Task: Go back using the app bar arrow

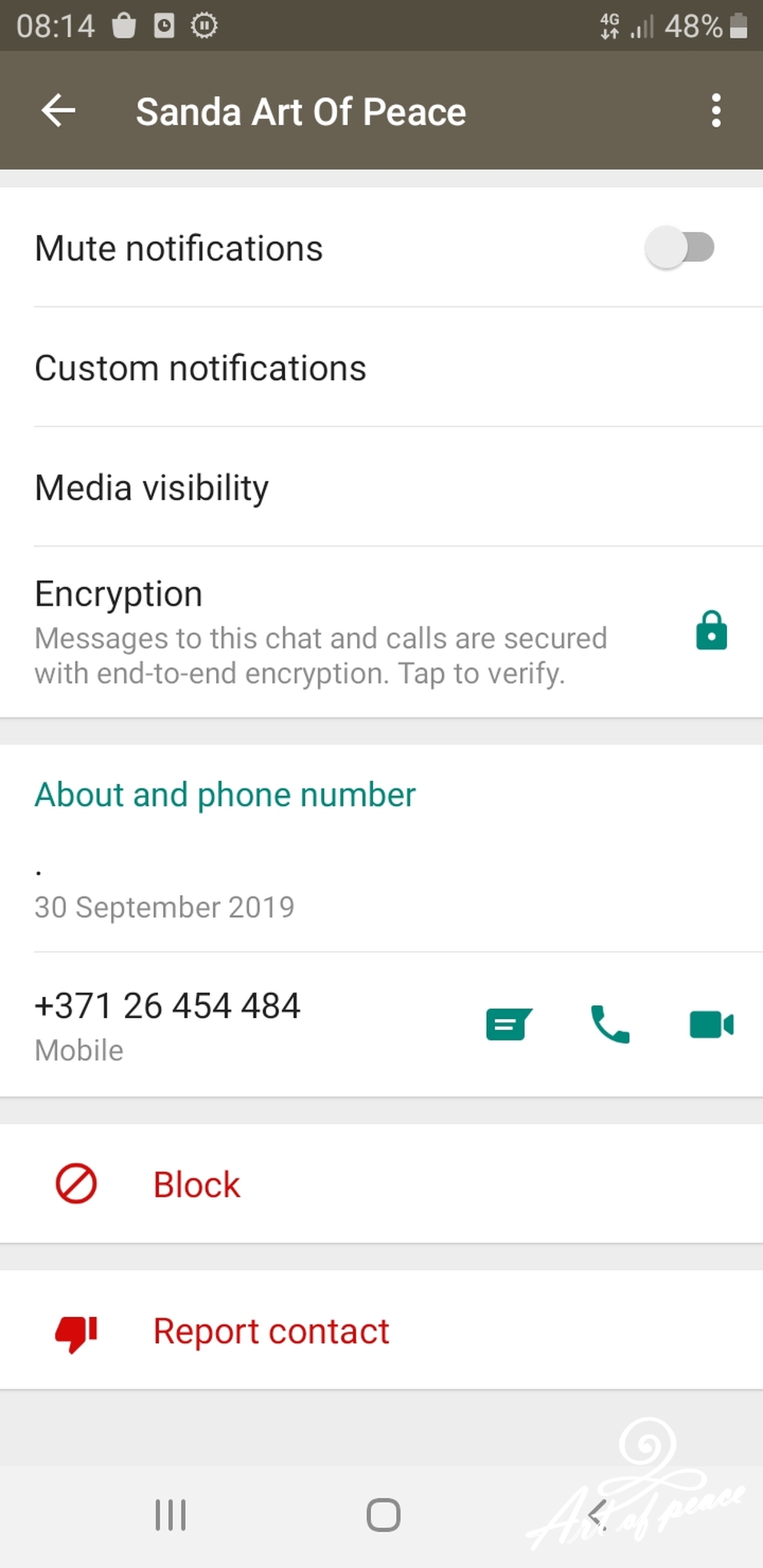Action: pos(58,111)
